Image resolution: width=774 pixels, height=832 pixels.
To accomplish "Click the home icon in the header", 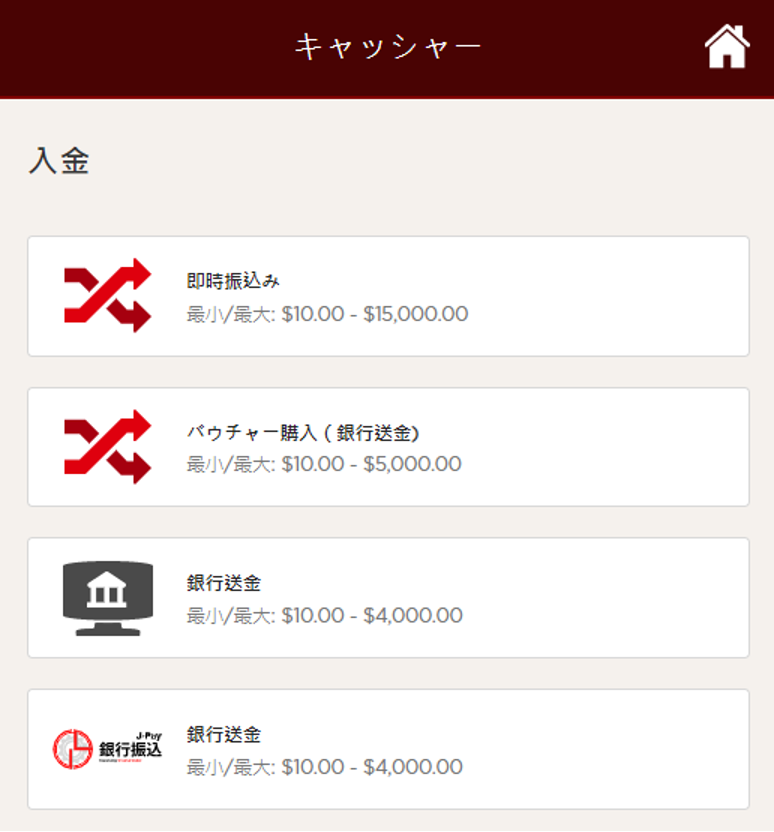I will (728, 46).
